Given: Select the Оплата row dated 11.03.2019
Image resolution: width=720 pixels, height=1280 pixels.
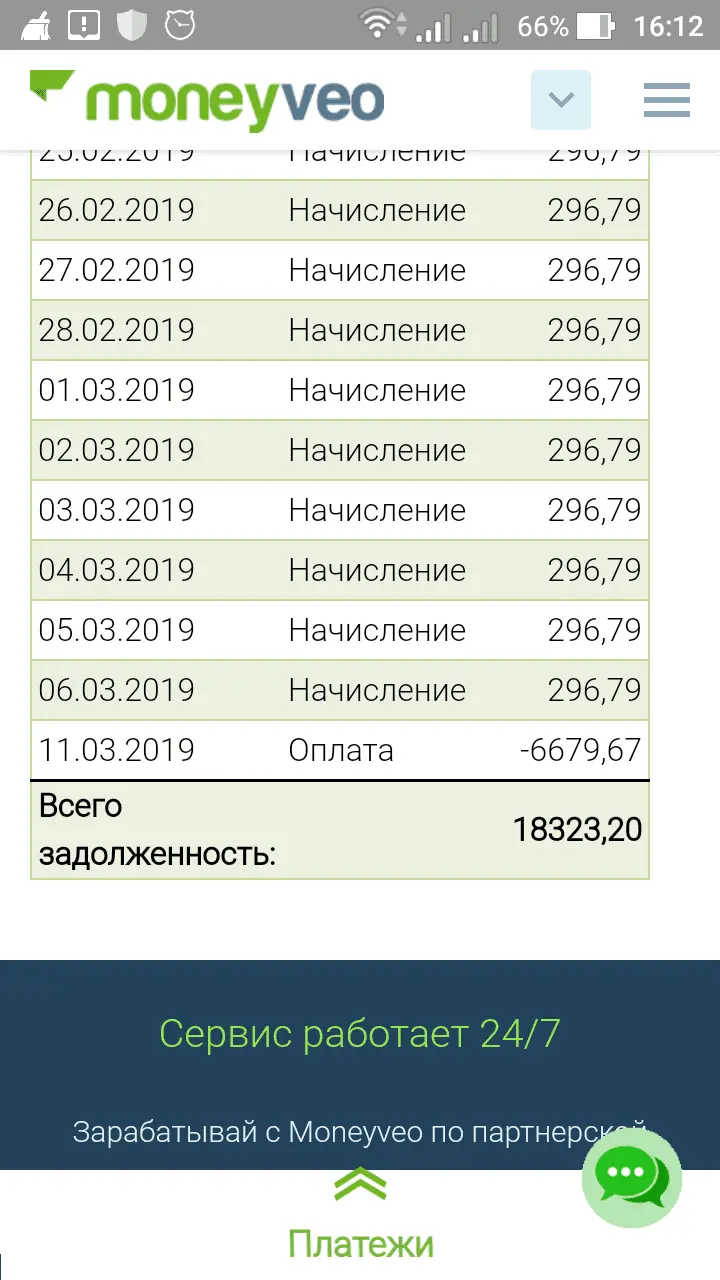Looking at the screenshot, I should pos(340,750).
